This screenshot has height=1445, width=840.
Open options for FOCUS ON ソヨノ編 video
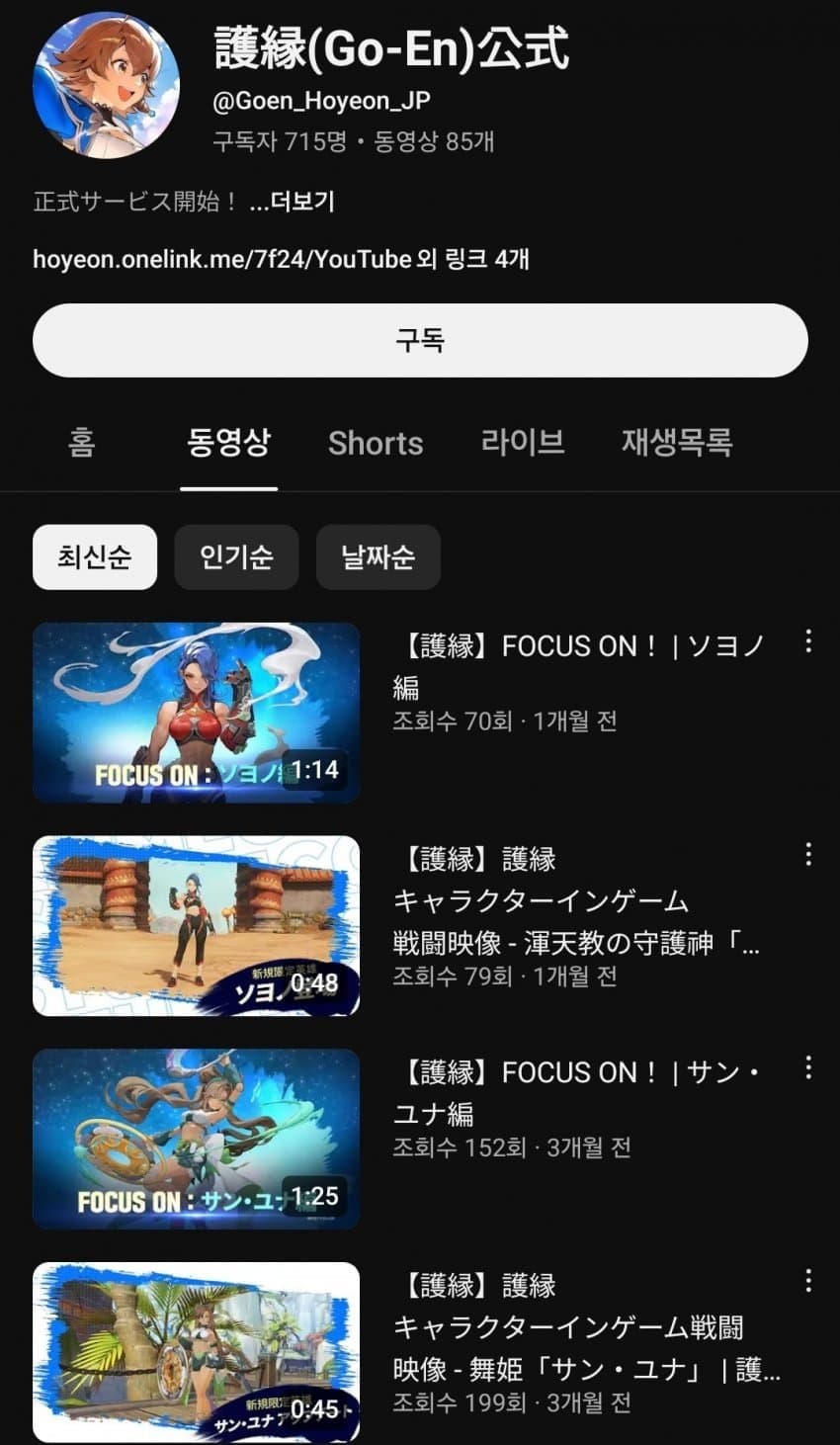pos(808,641)
